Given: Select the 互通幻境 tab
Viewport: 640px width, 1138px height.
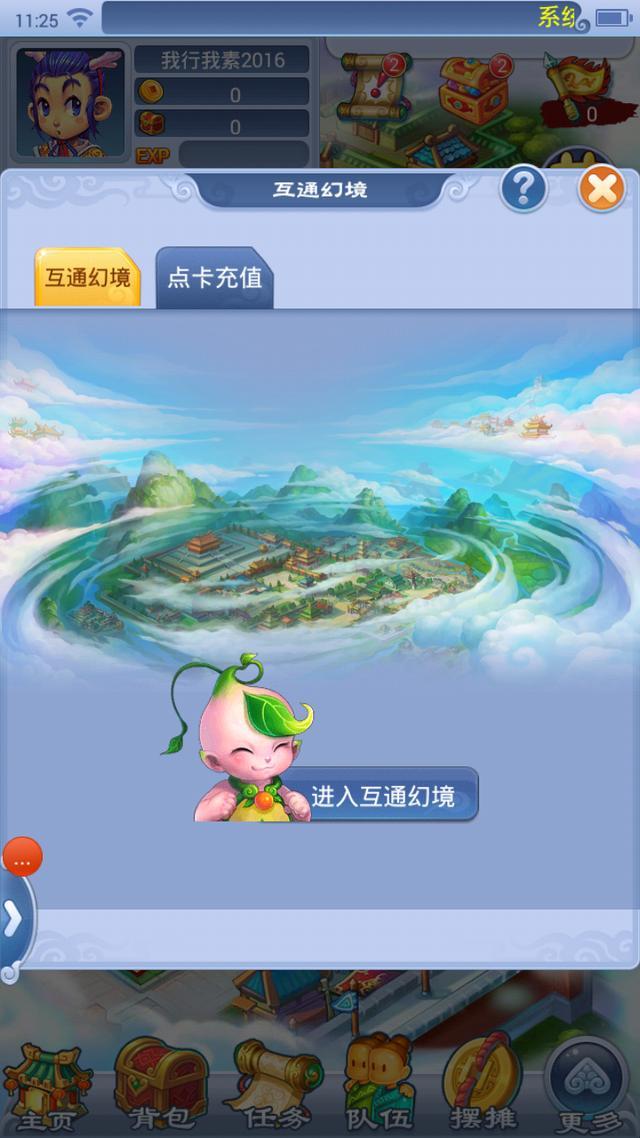Looking at the screenshot, I should click(x=88, y=277).
